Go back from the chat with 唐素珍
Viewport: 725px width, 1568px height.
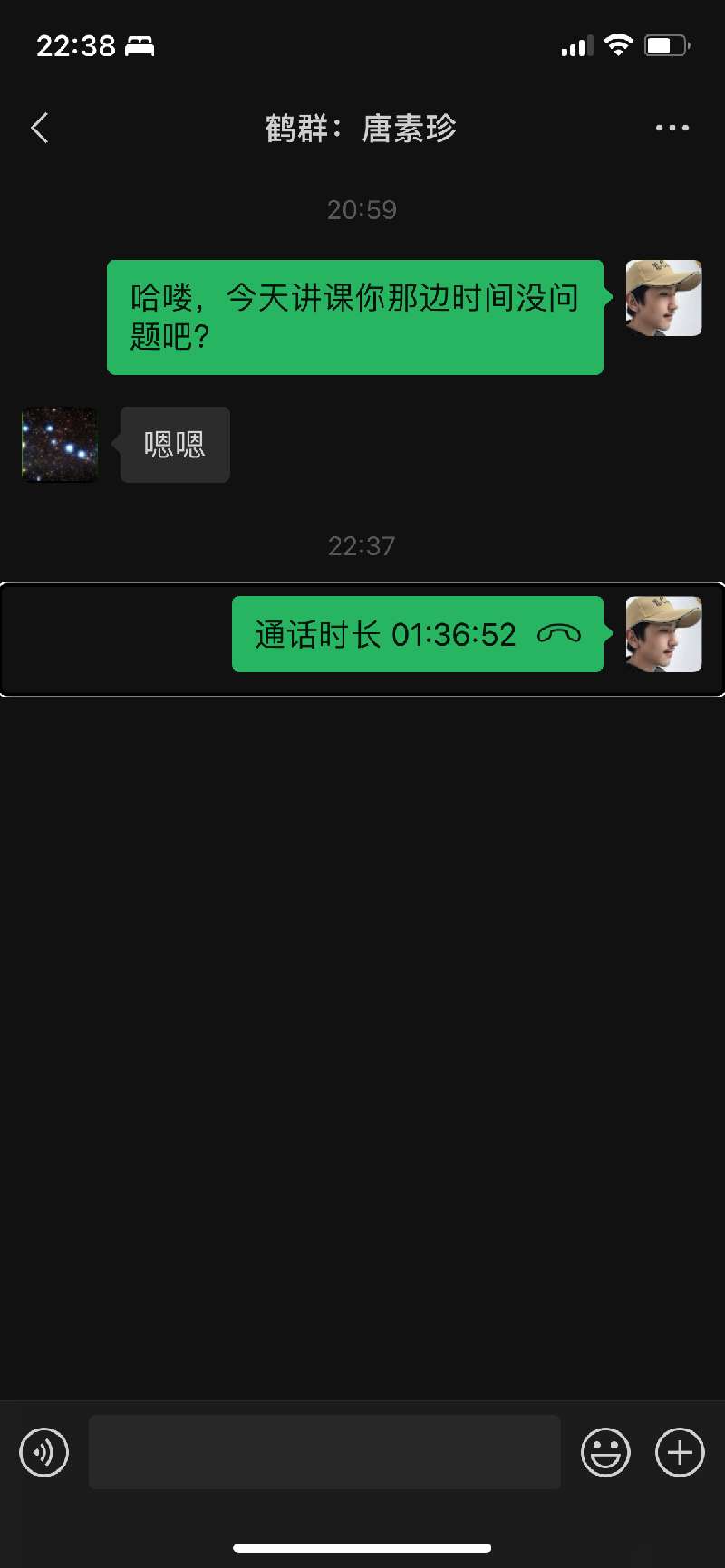pyautogui.click(x=40, y=128)
